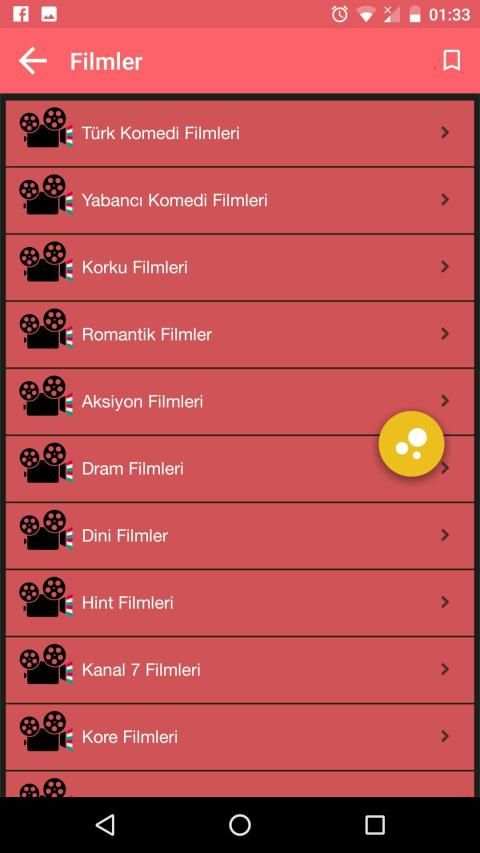
Task: Open Romantik Filmler list
Action: [x=239, y=334]
